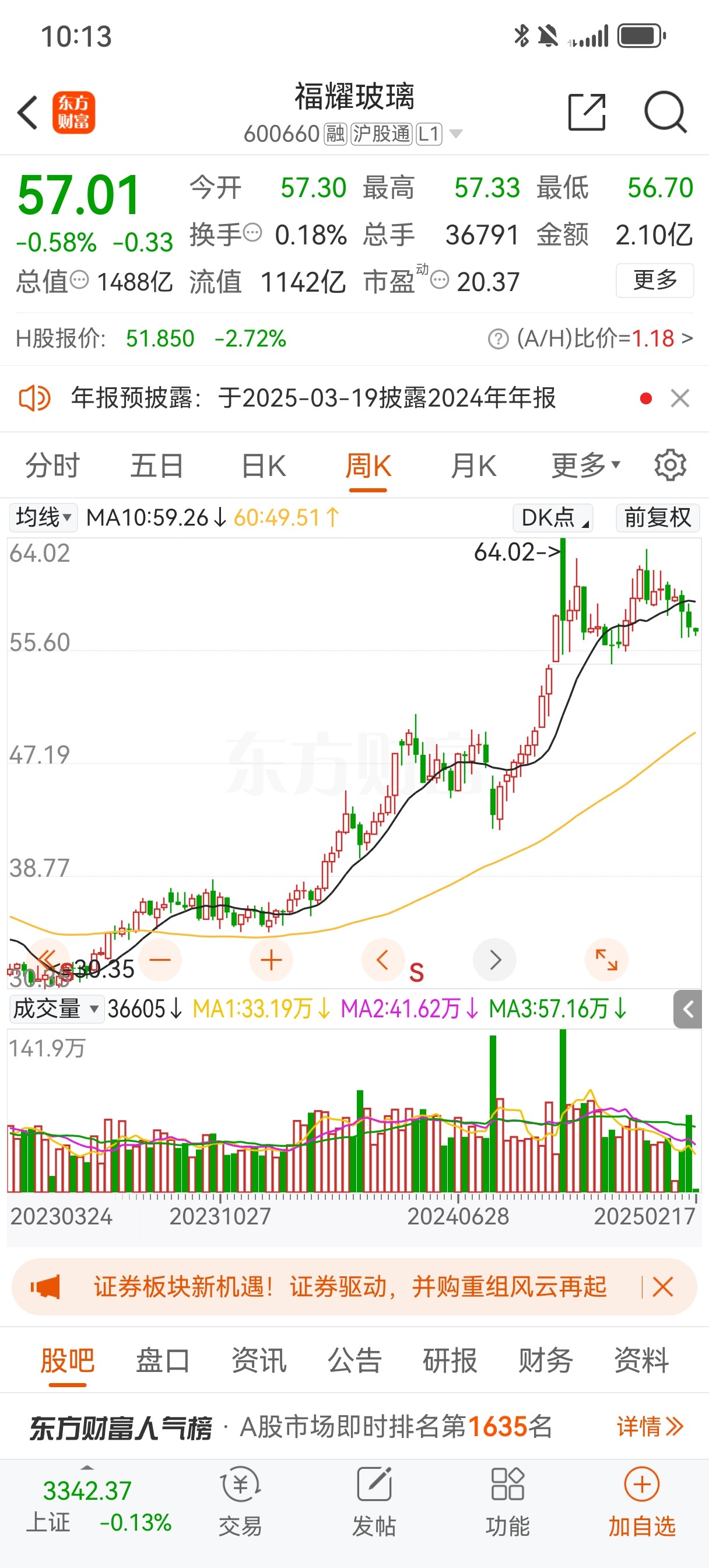Image resolution: width=709 pixels, height=1568 pixels.
Task: Open the 前复权 adjustment option
Action: point(657,517)
